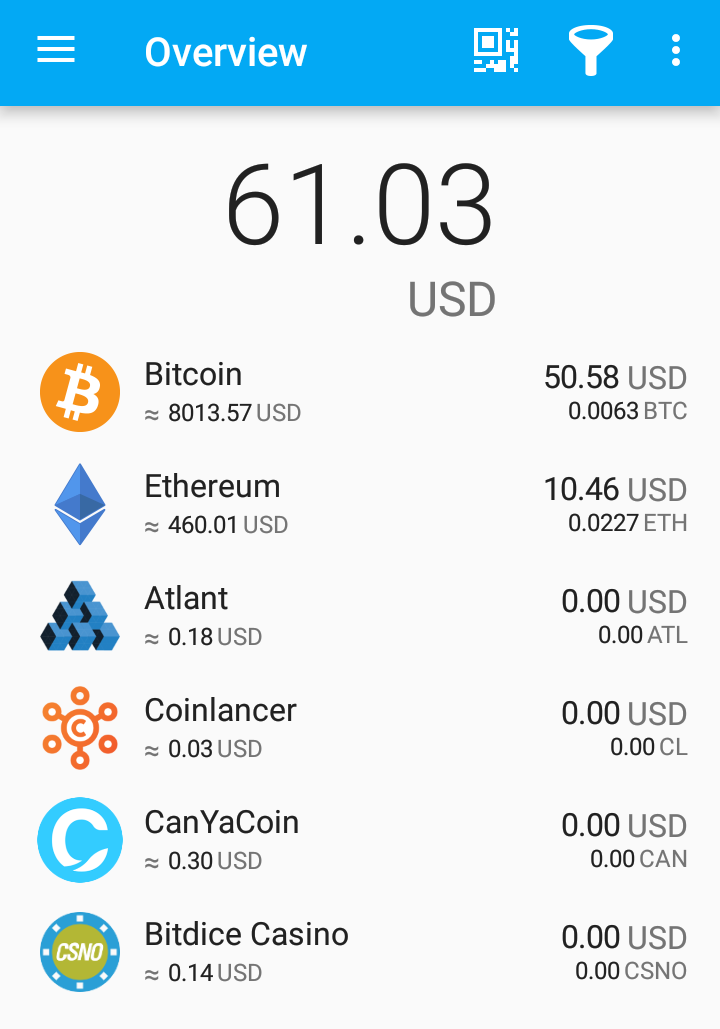This screenshot has height=1029, width=720.
Task: Select the Atlant token row
Action: (360, 615)
